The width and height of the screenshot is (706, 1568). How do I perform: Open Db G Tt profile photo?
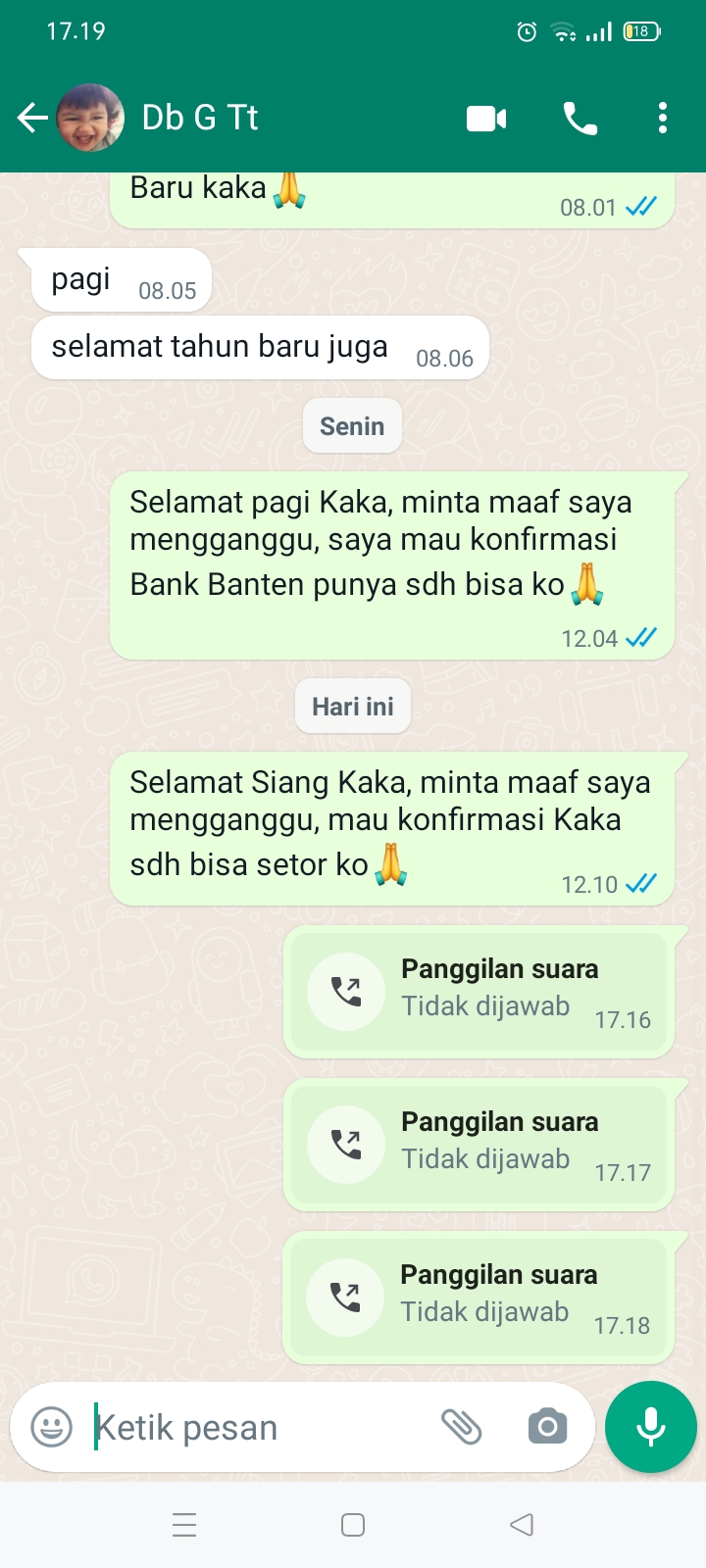coord(90,119)
